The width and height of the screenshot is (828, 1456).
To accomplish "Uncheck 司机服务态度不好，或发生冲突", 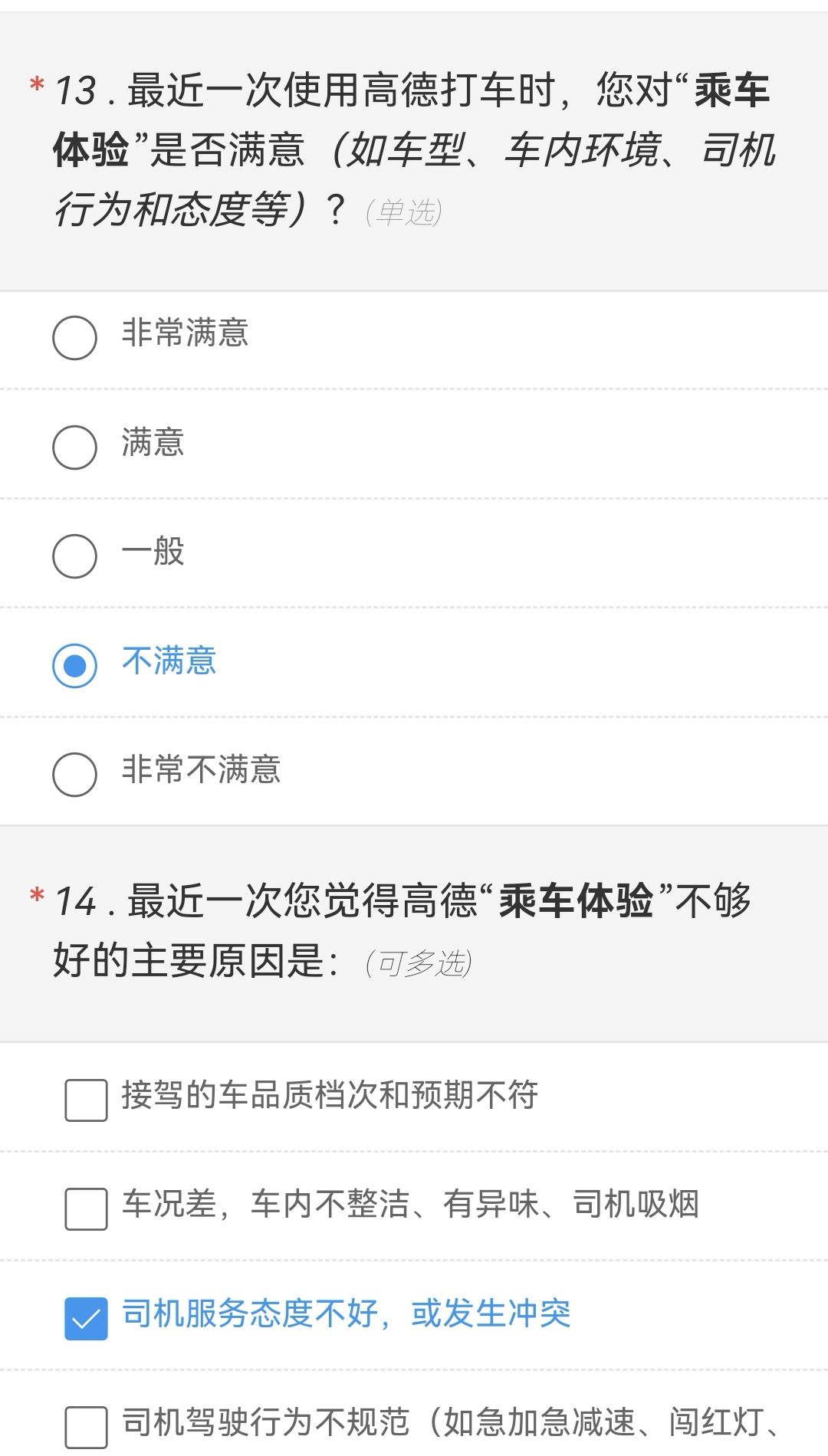I will tap(86, 1318).
